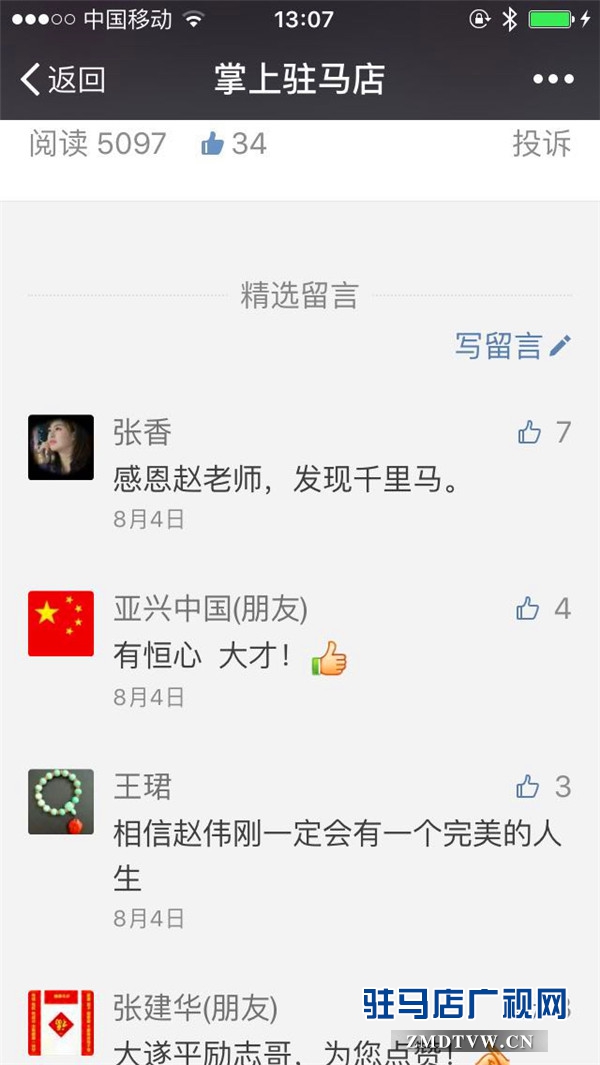
Task: Open the three-dot overflow menu
Action: coord(553,80)
